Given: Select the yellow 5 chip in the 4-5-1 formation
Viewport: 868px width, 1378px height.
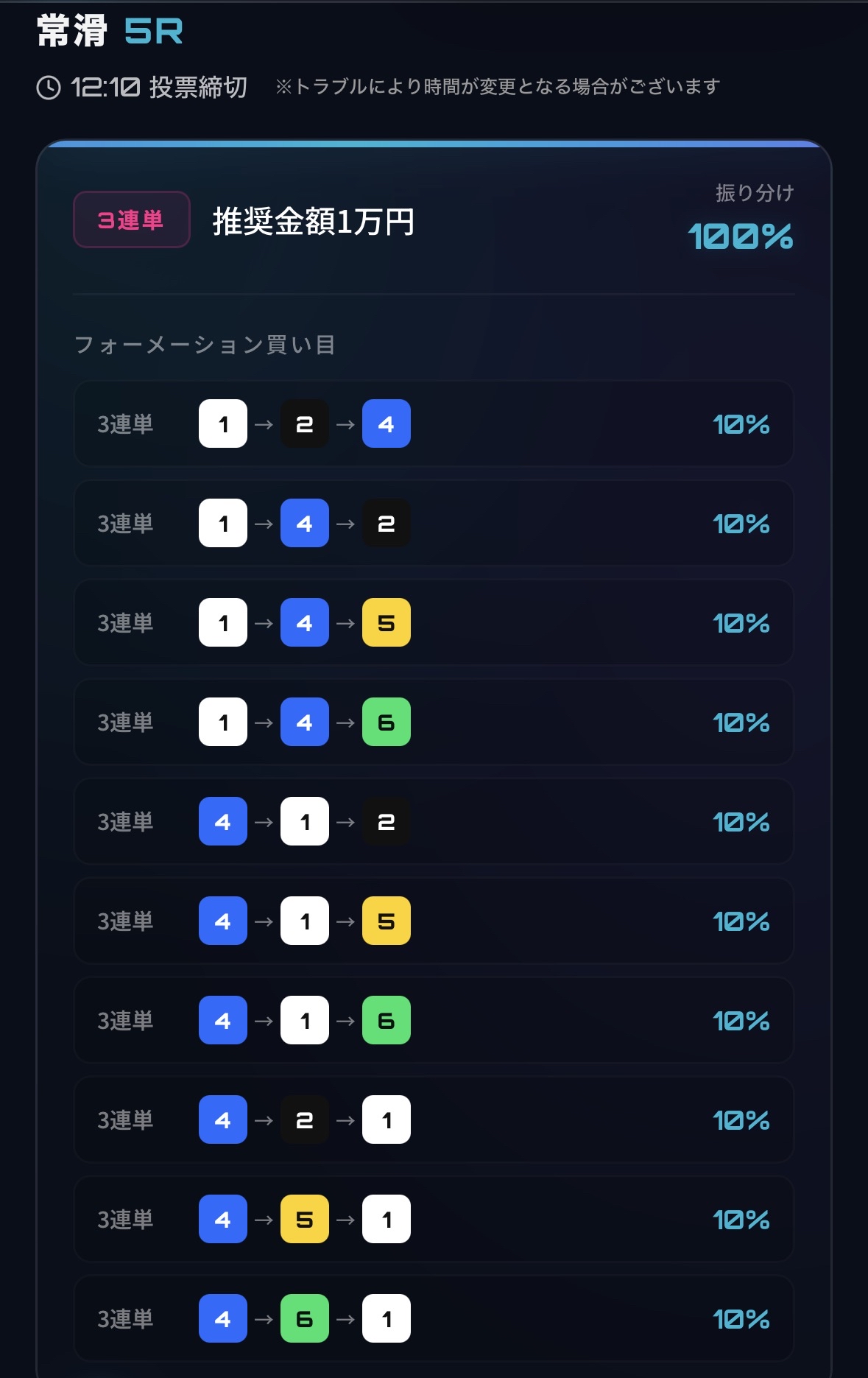Looking at the screenshot, I should point(304,1220).
